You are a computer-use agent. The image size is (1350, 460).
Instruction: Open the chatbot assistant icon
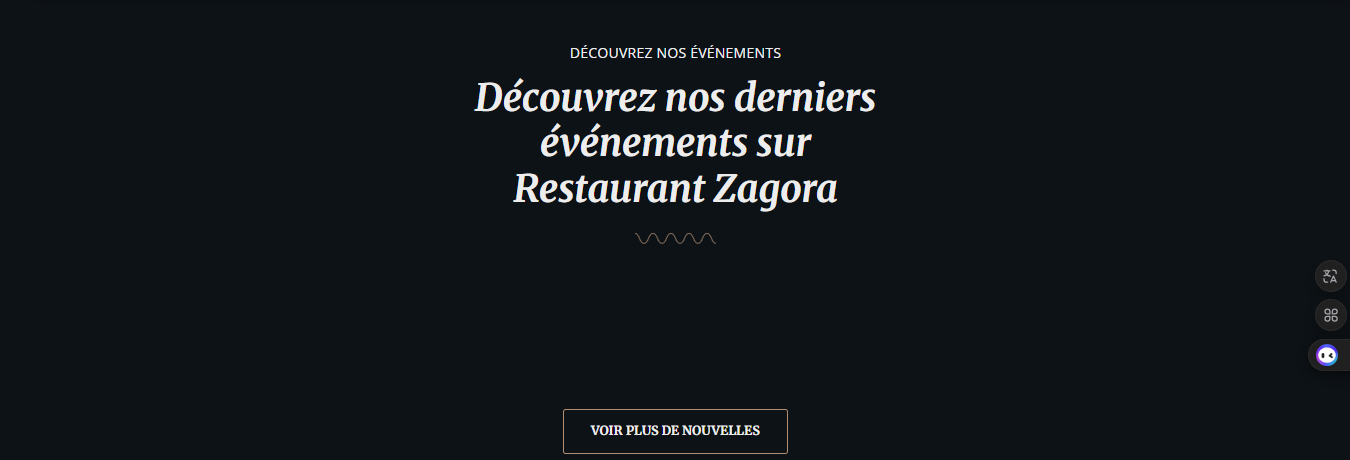tap(1327, 355)
